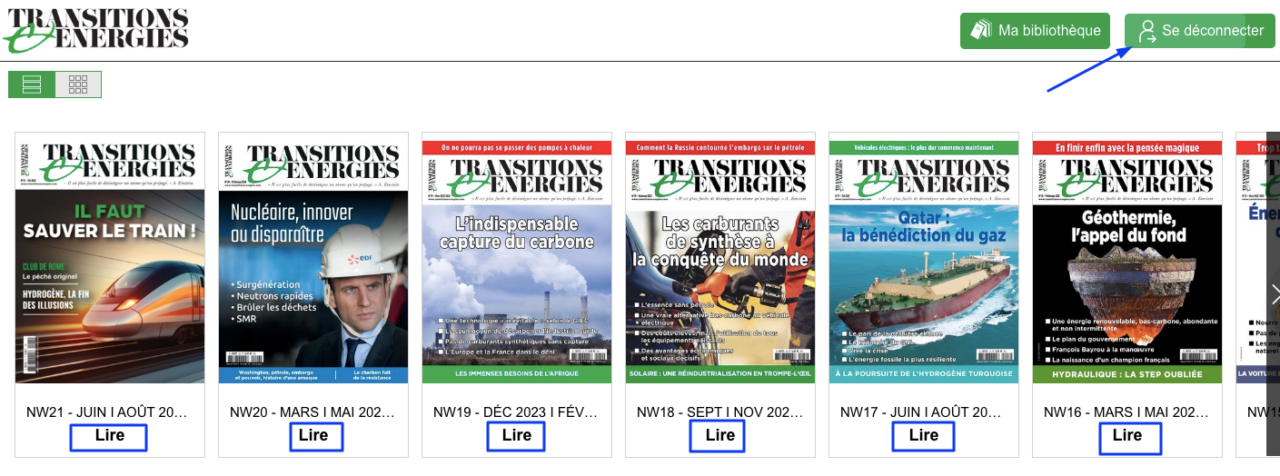
Task: Tap Lire for NW19 Déc 2023
Action: click(516, 436)
